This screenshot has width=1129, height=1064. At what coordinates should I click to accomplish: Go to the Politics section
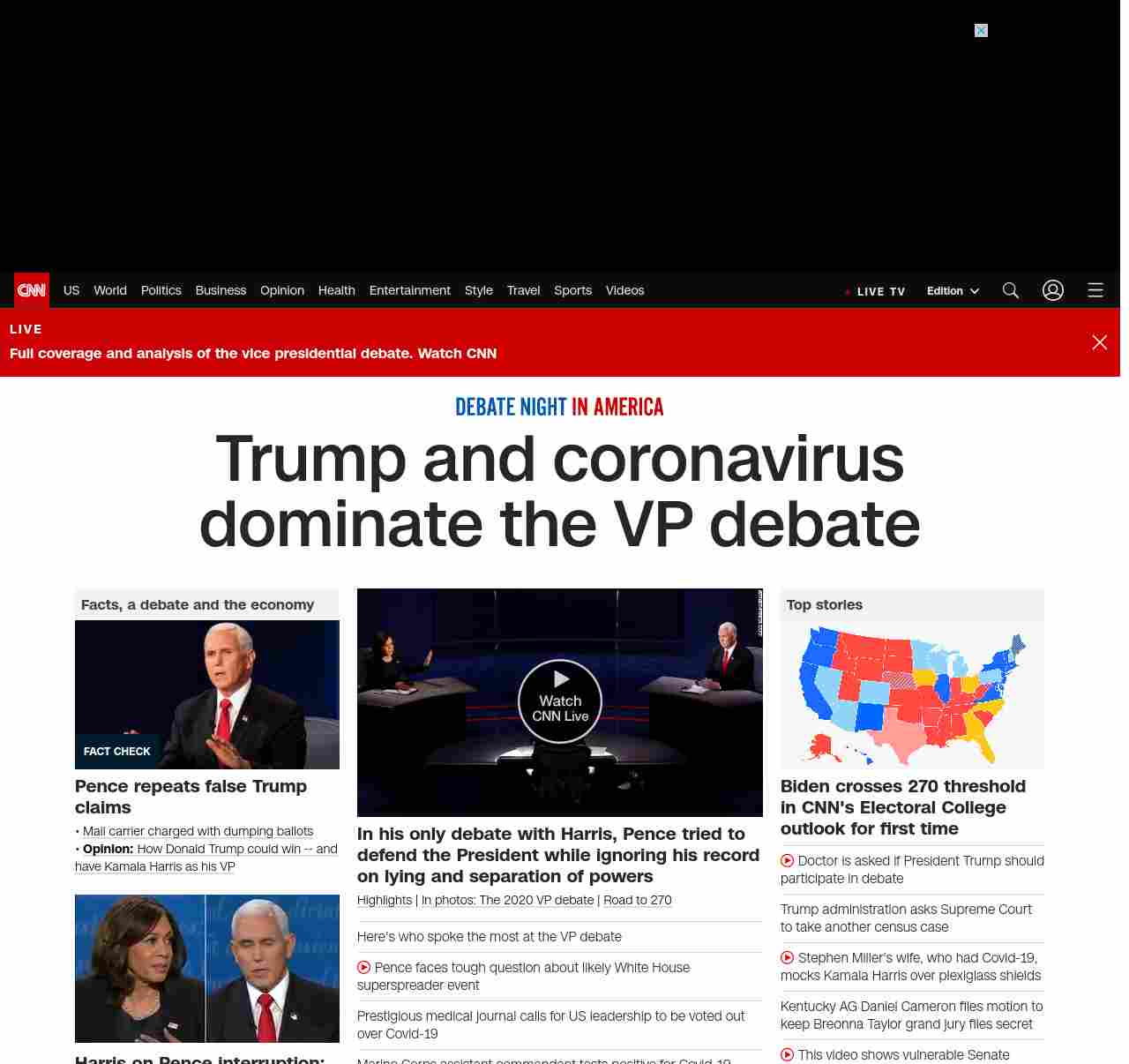click(161, 290)
